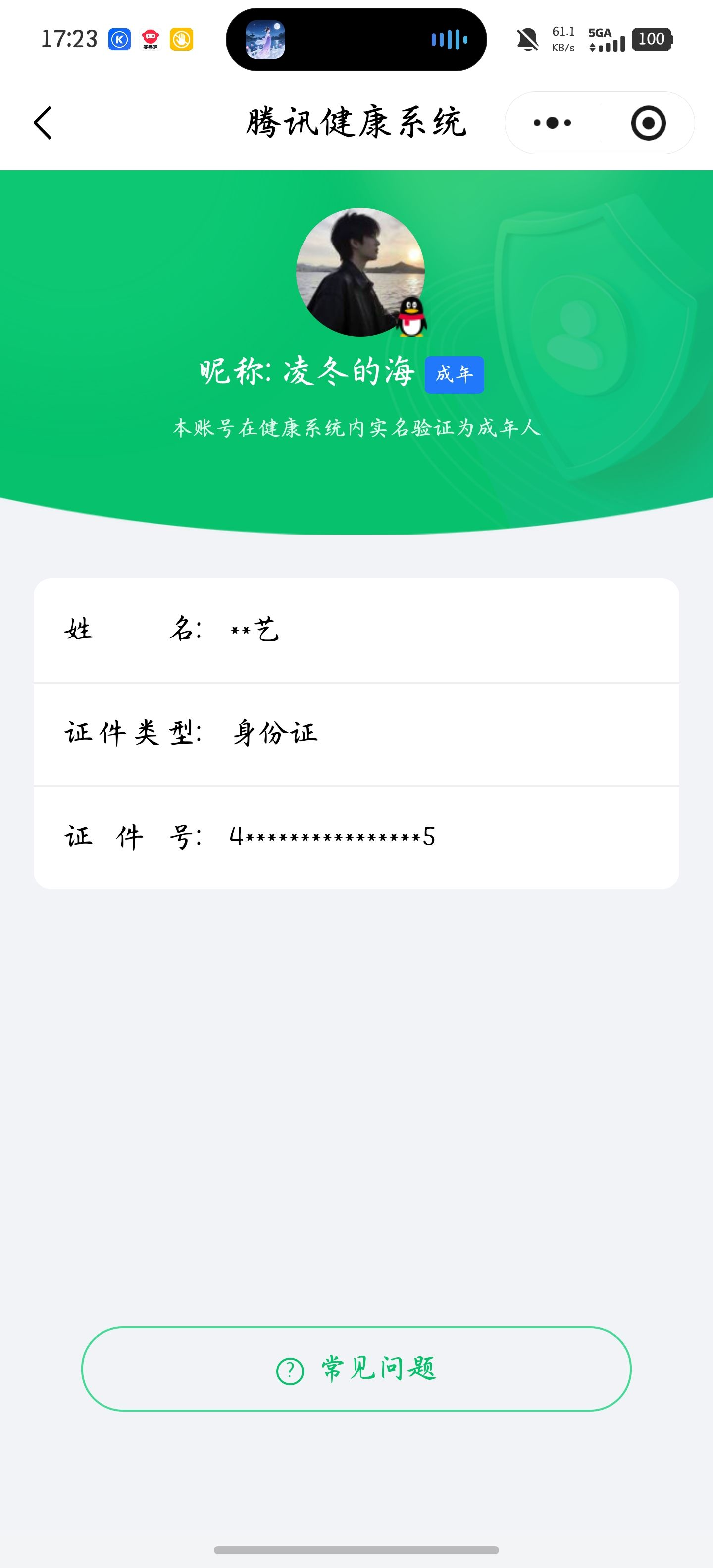Click the blue 成年 adult badge
This screenshot has height=1568, width=713.
[454, 376]
